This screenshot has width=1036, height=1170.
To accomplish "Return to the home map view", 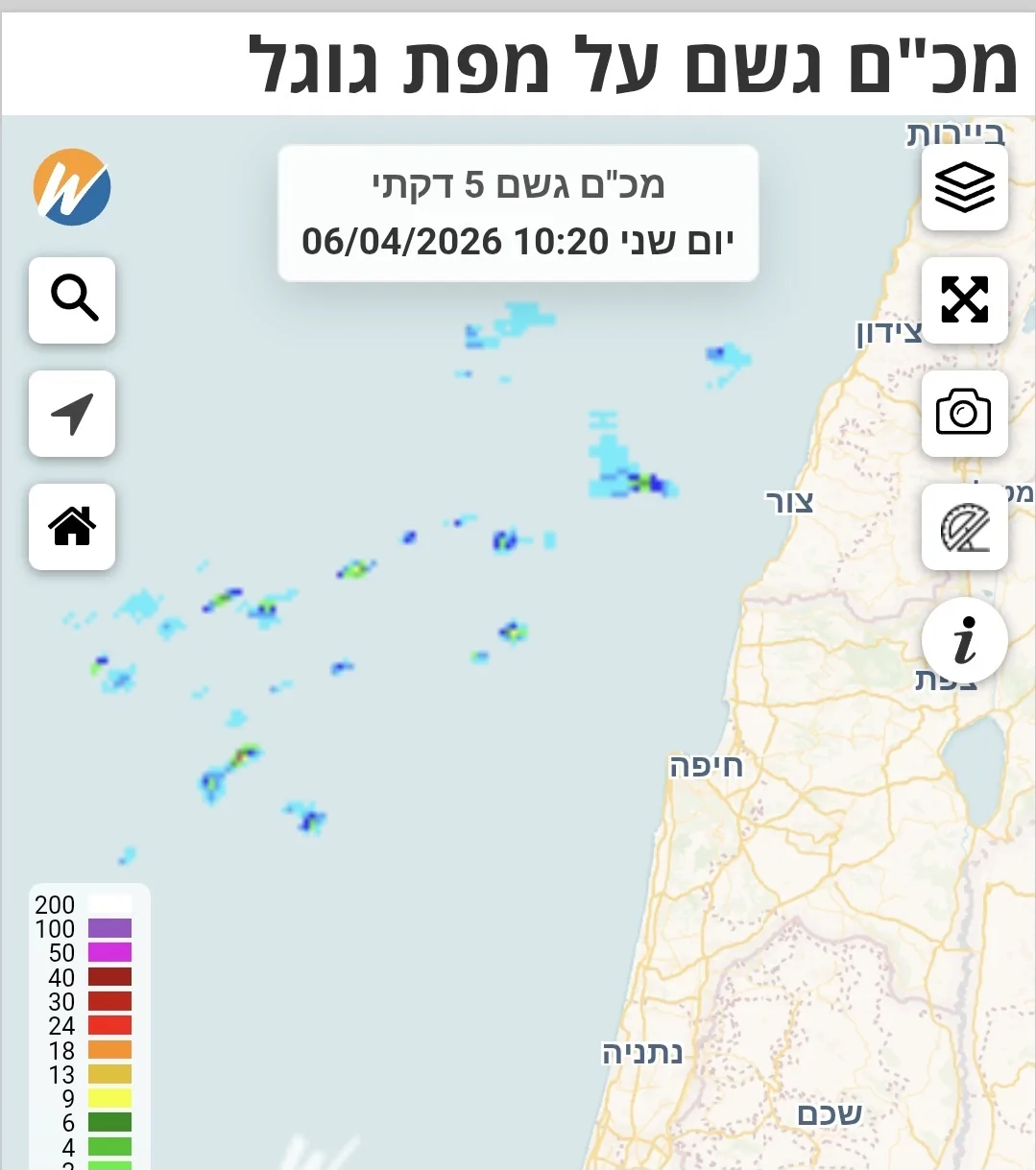I will click(x=72, y=527).
